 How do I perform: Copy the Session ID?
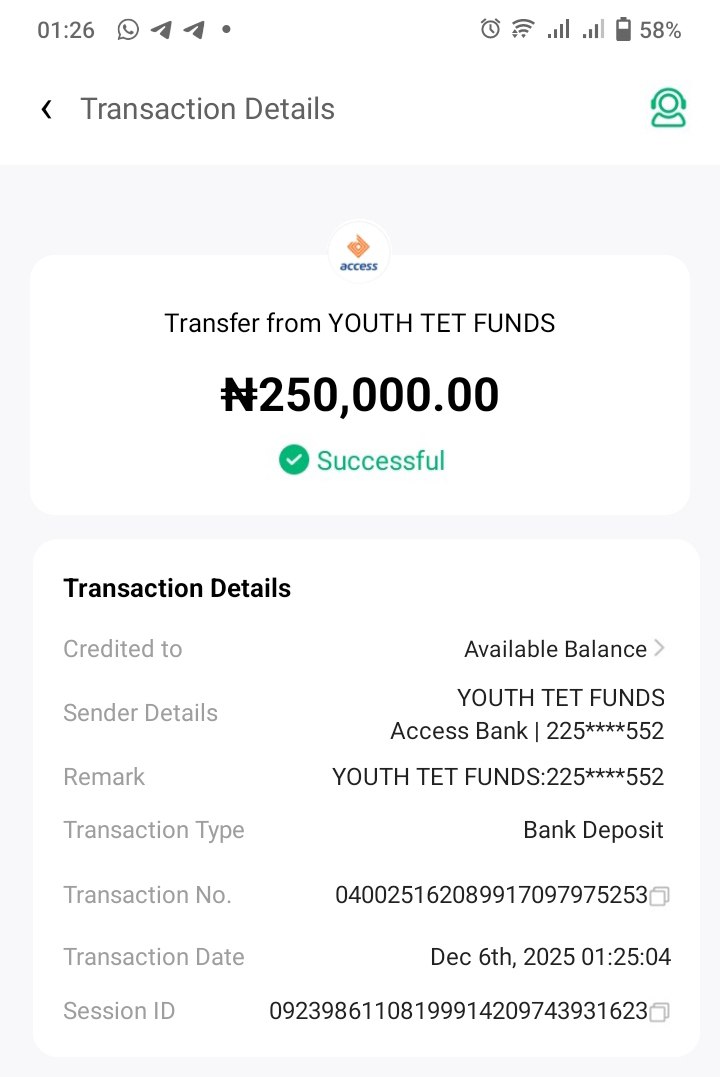(x=659, y=1013)
